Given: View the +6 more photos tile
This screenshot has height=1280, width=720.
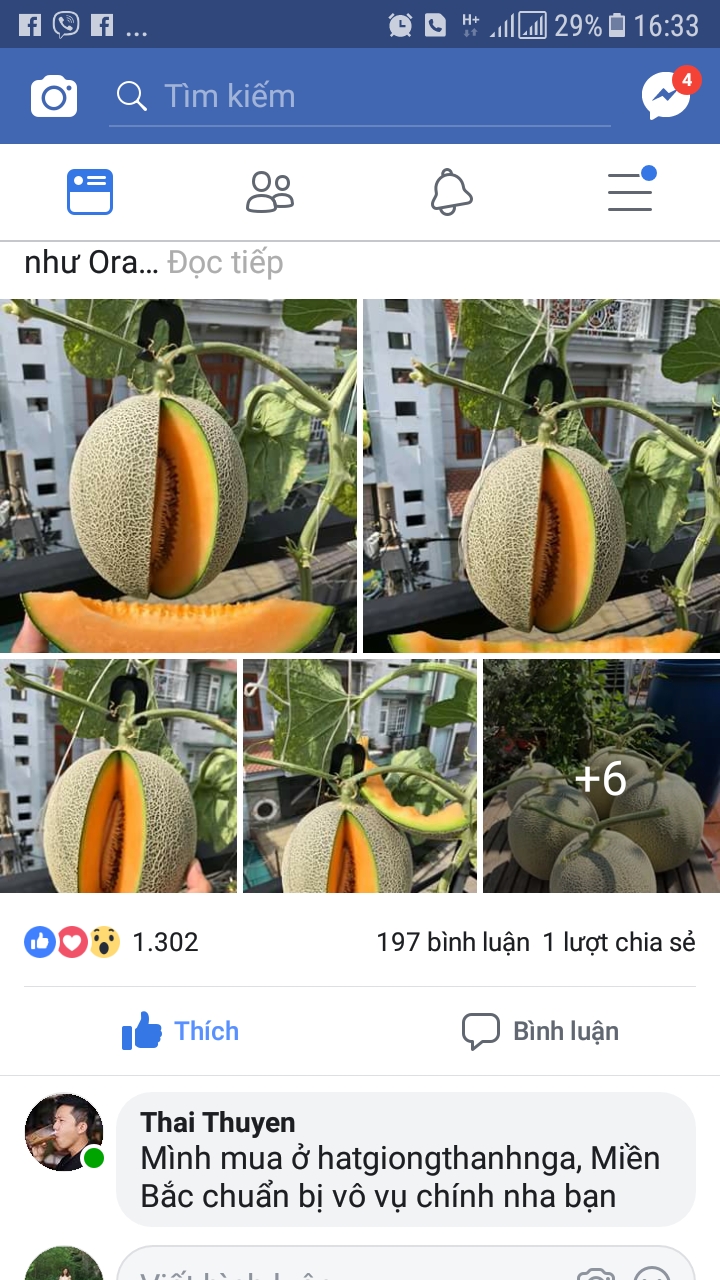Looking at the screenshot, I should coord(601,776).
